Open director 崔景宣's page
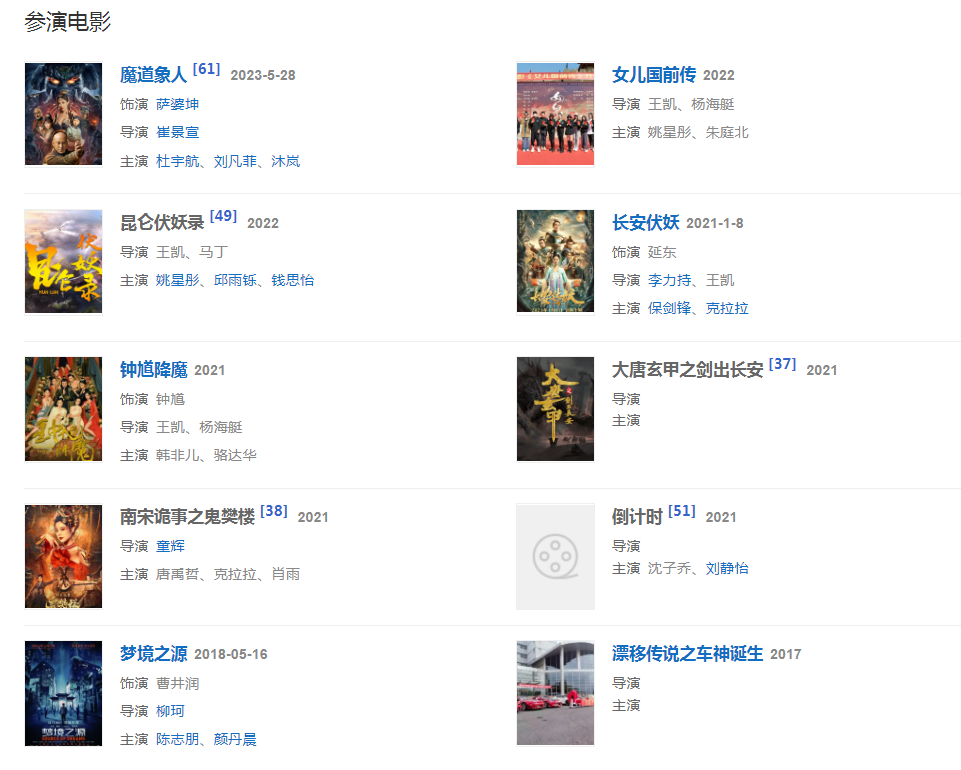 tap(177, 132)
